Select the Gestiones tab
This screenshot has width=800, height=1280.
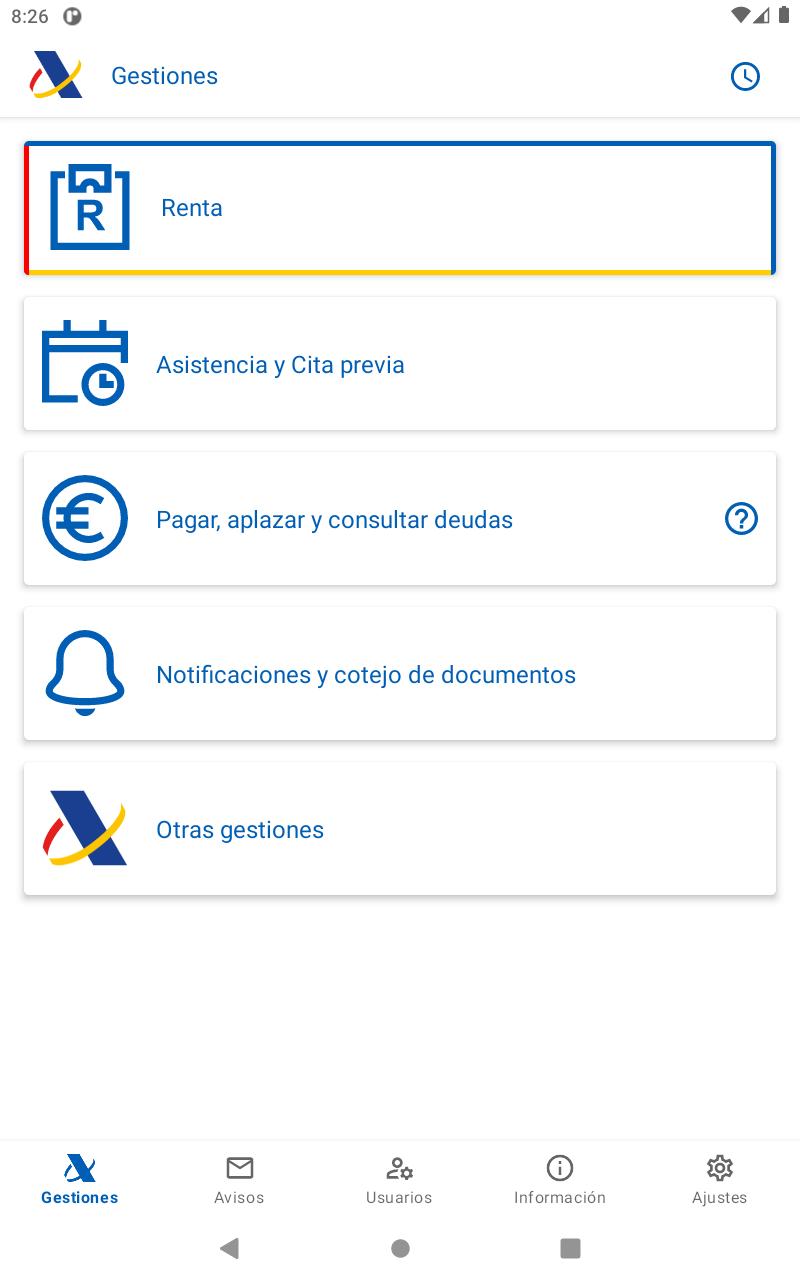click(80, 1180)
